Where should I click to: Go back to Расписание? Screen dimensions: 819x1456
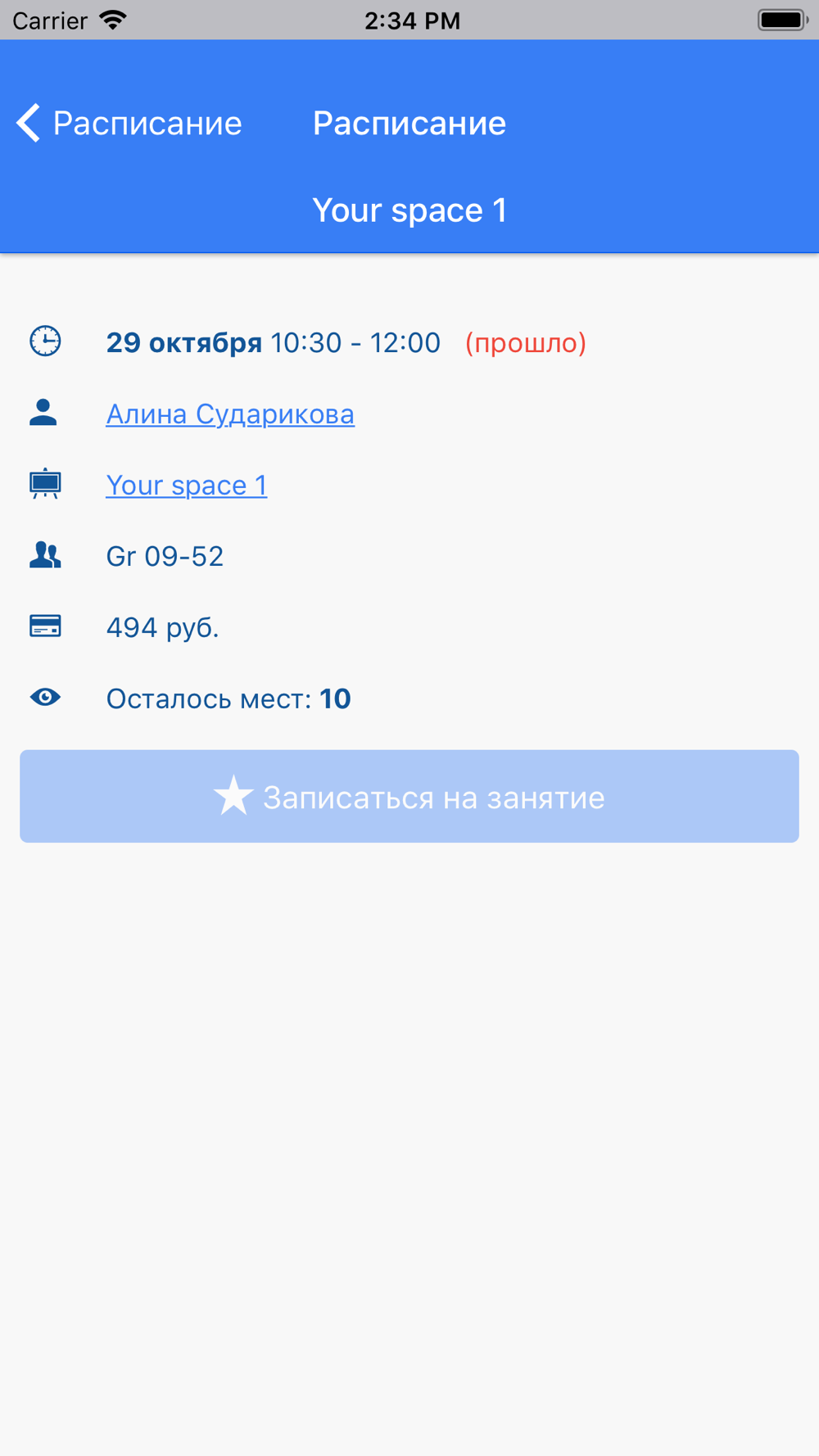(x=129, y=124)
